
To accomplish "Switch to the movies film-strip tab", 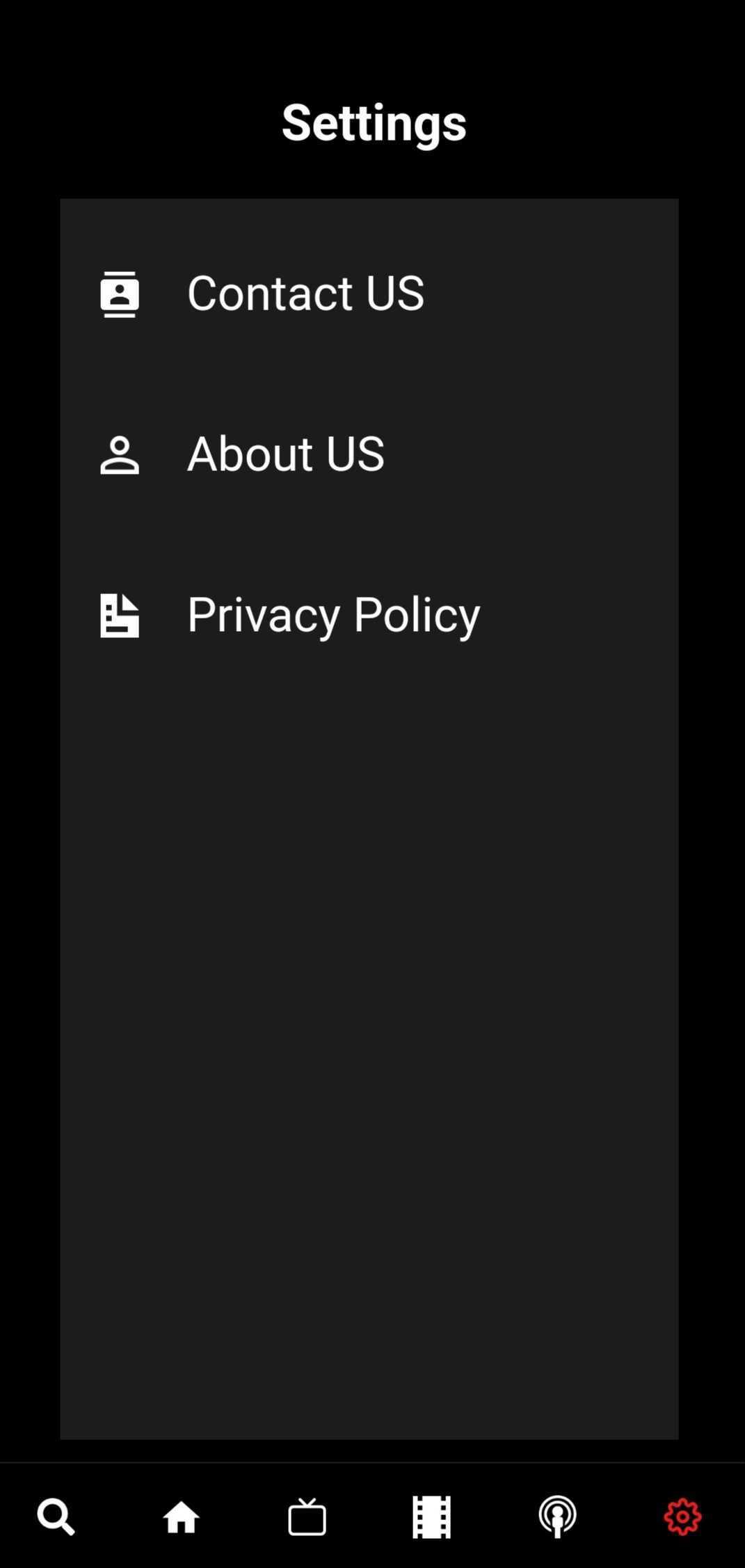I will [431, 1517].
